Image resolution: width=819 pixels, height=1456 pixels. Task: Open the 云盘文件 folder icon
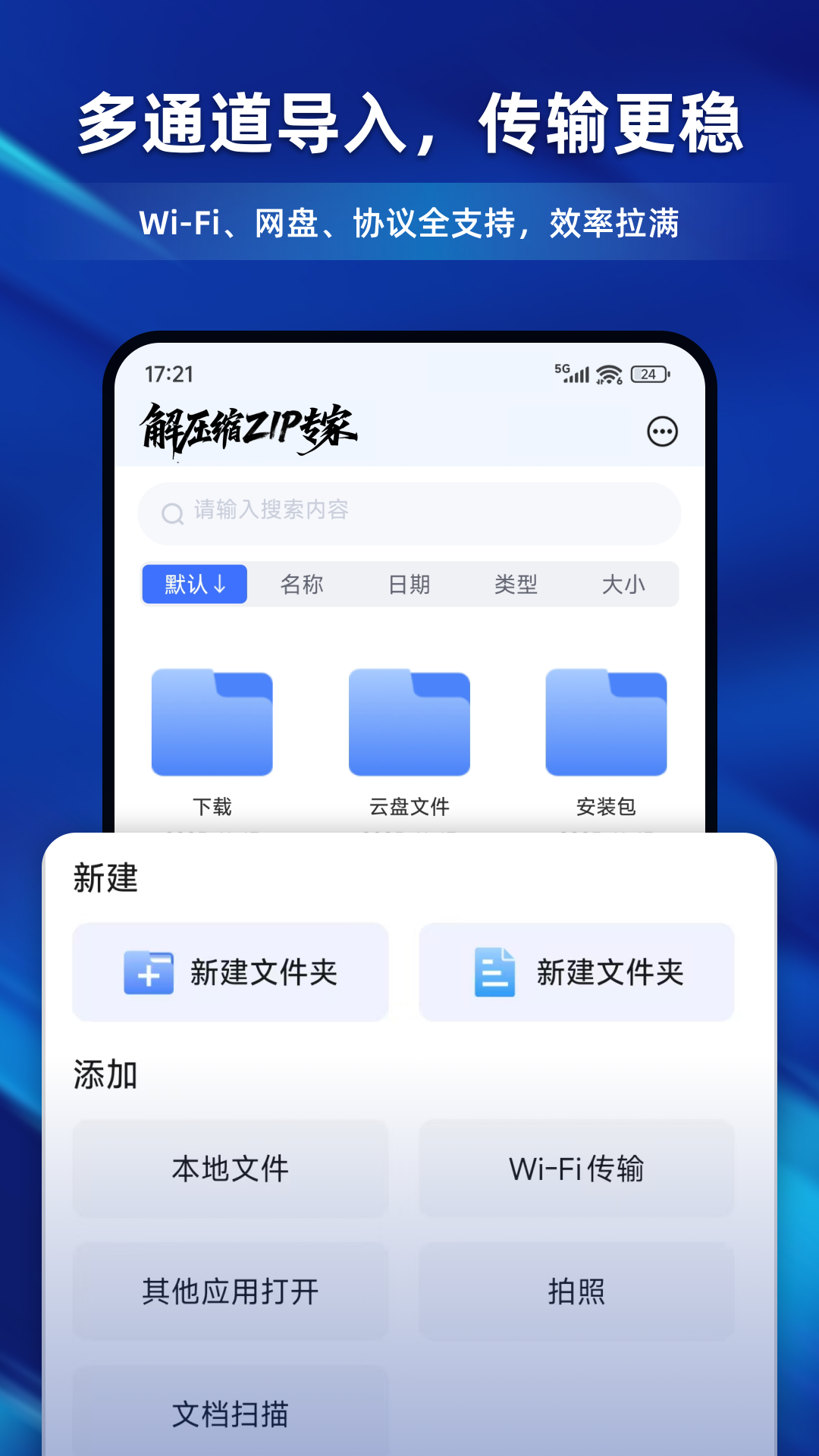click(409, 722)
